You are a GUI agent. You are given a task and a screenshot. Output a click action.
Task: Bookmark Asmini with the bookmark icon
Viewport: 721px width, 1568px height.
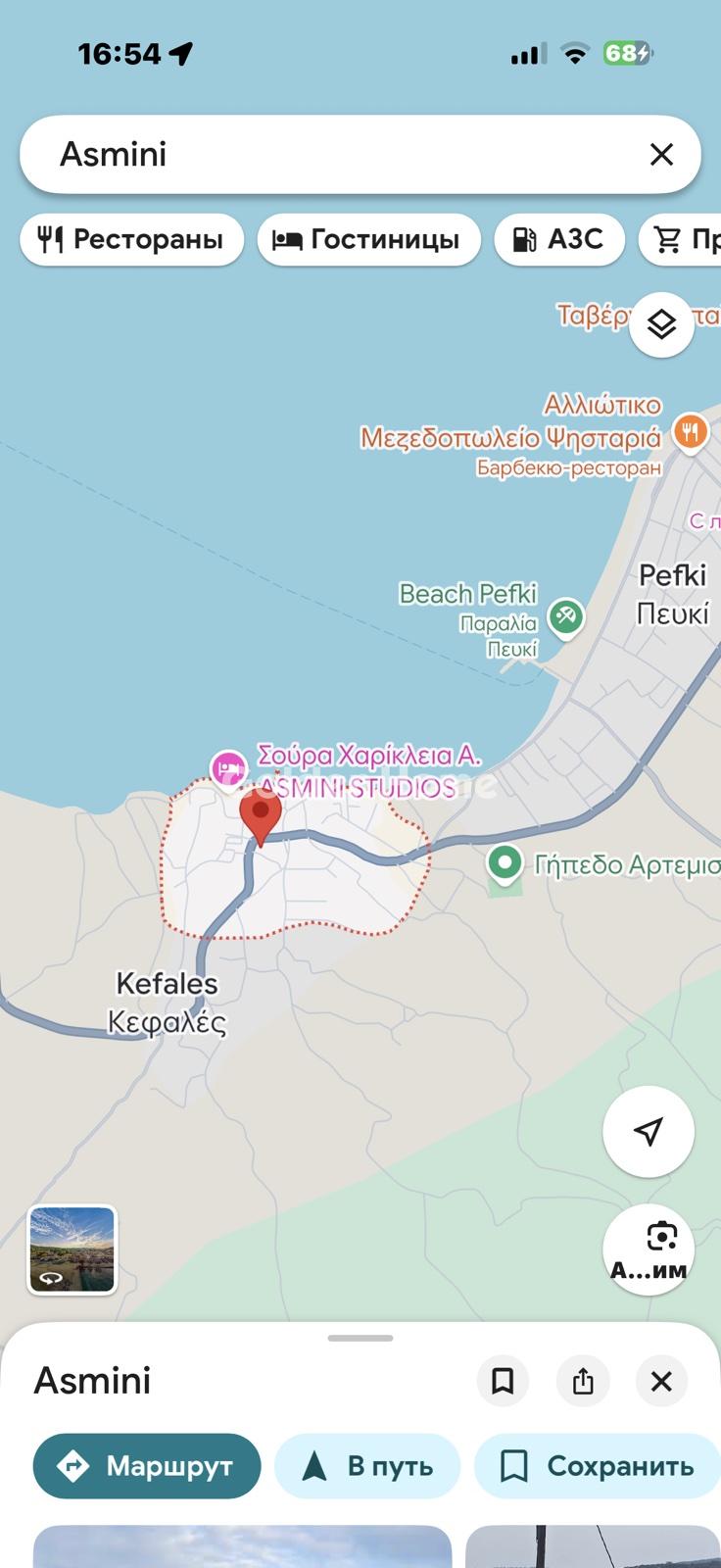click(x=503, y=1381)
